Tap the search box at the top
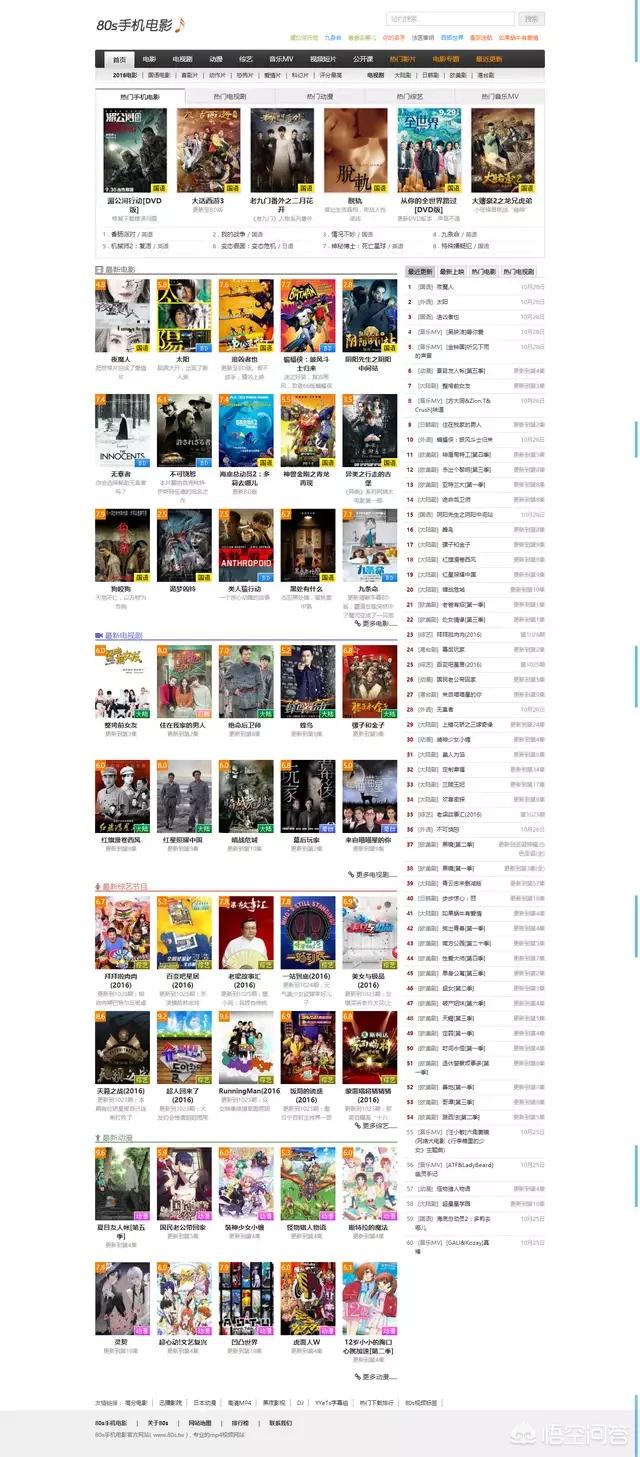Viewport: 640px width, 1457px height. point(450,19)
